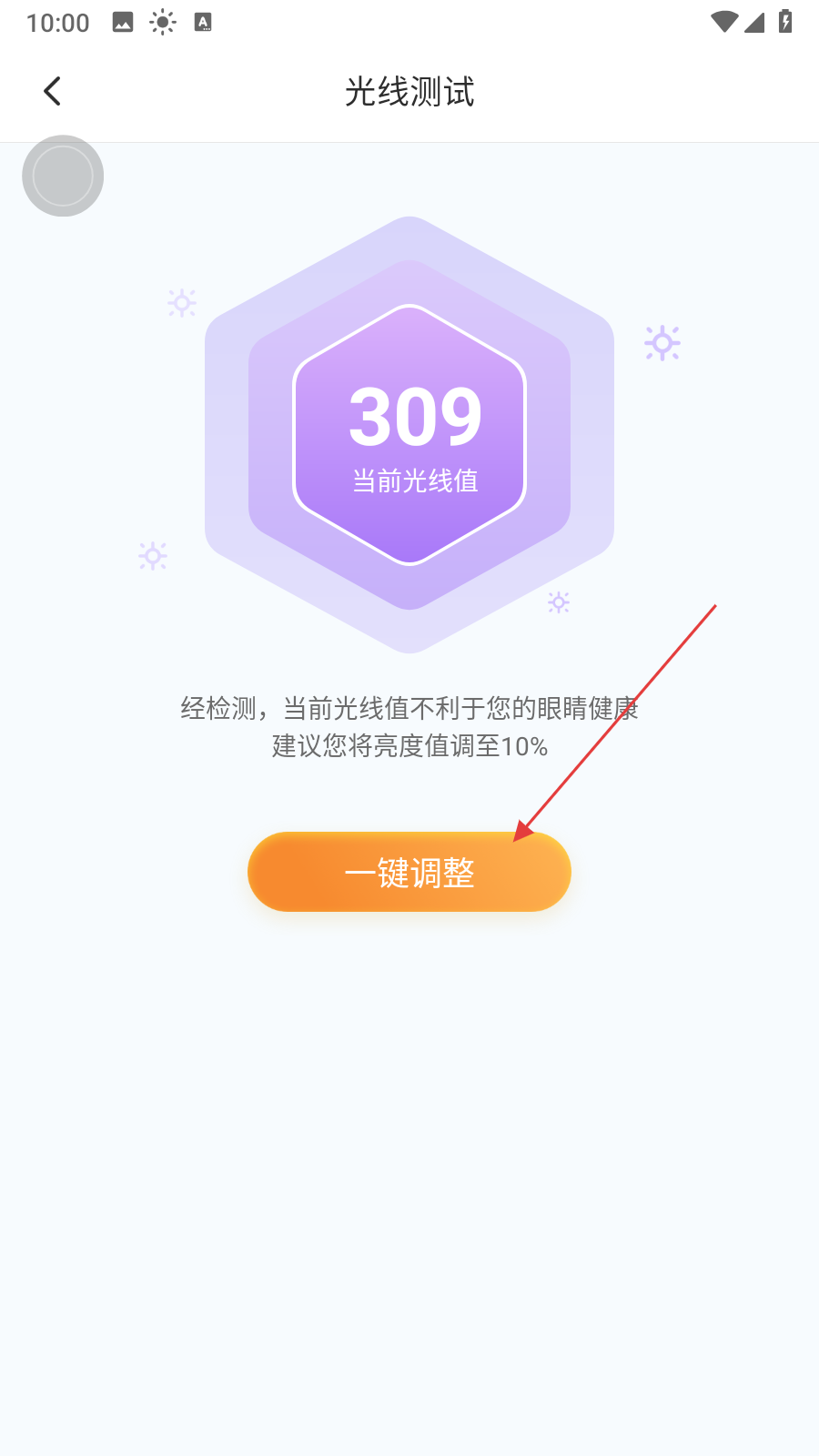Go back using the top-left arrow
The width and height of the screenshot is (819, 1456).
53,91
